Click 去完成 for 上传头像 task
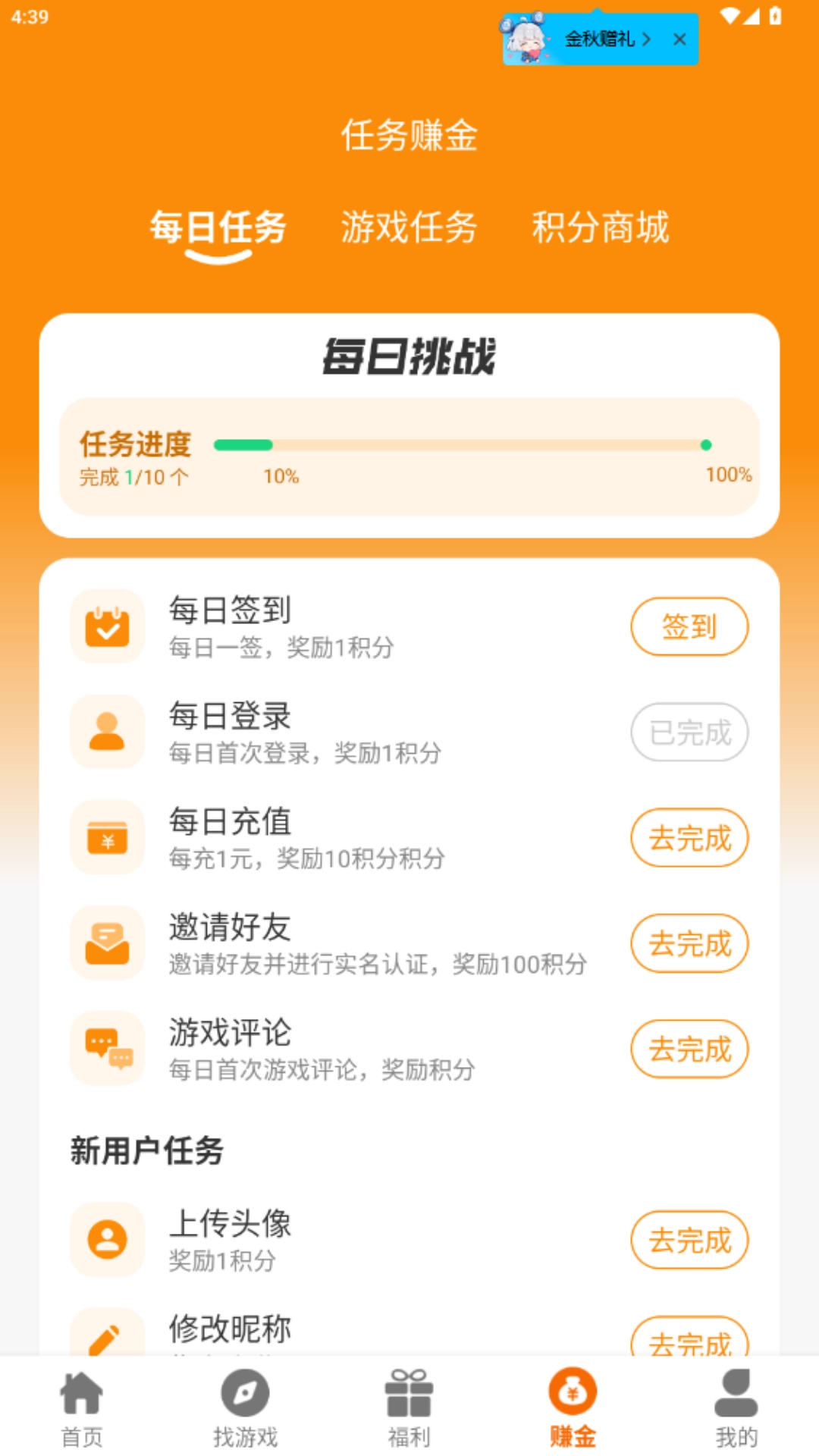Image resolution: width=819 pixels, height=1456 pixels. click(x=689, y=1241)
